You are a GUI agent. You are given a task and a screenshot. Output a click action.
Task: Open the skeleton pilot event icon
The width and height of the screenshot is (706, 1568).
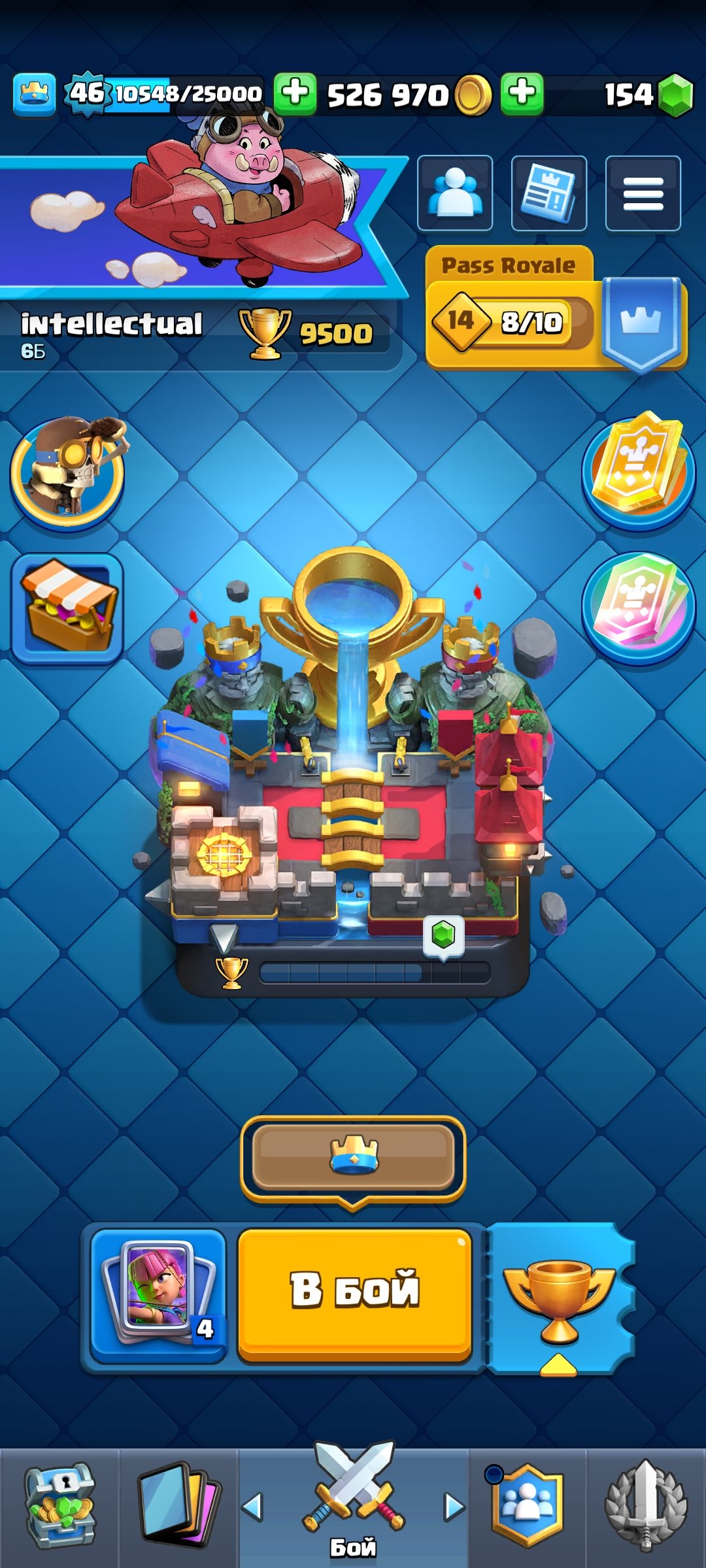pyautogui.click(x=69, y=469)
